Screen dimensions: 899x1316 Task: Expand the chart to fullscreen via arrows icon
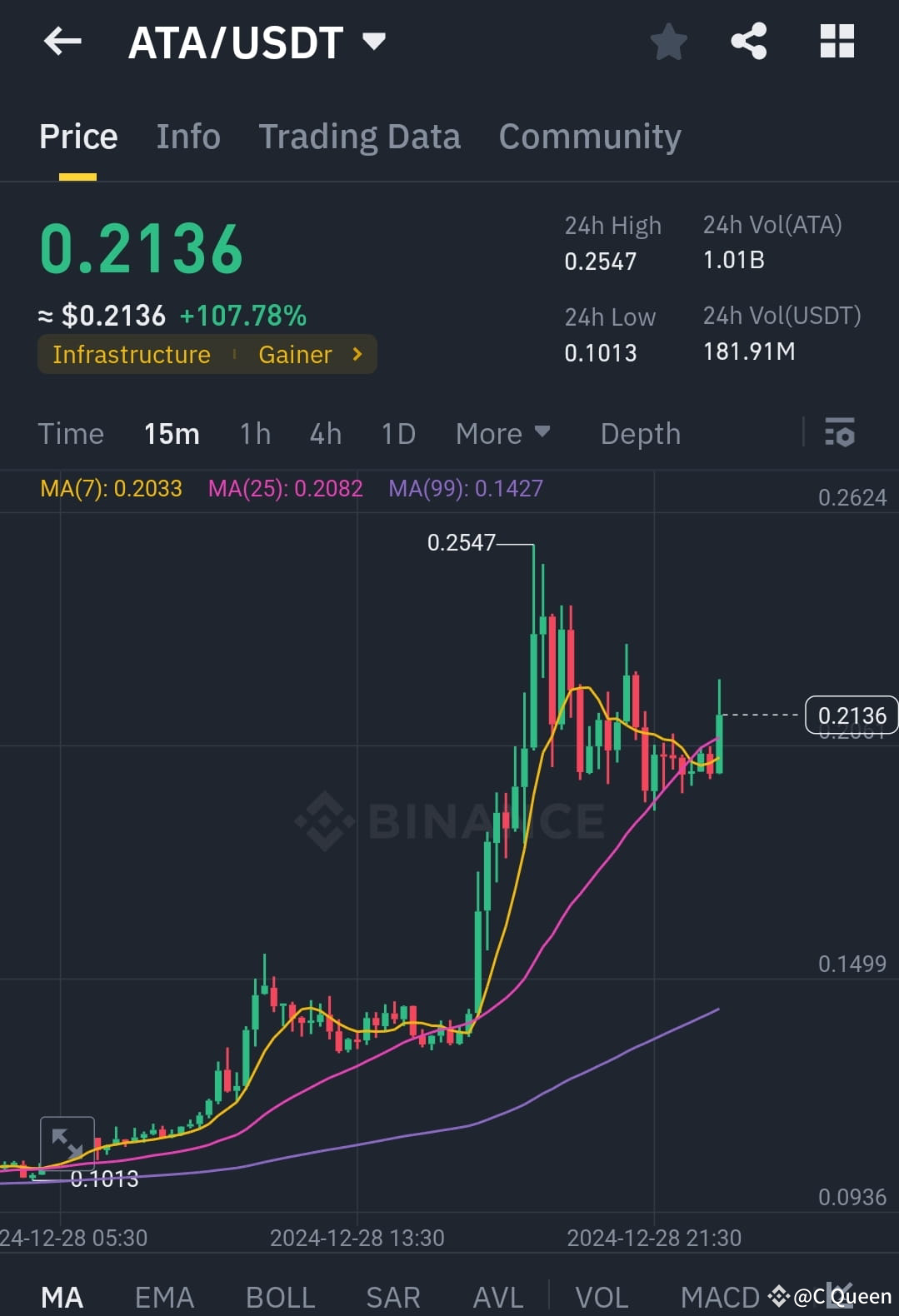pyautogui.click(x=67, y=1141)
